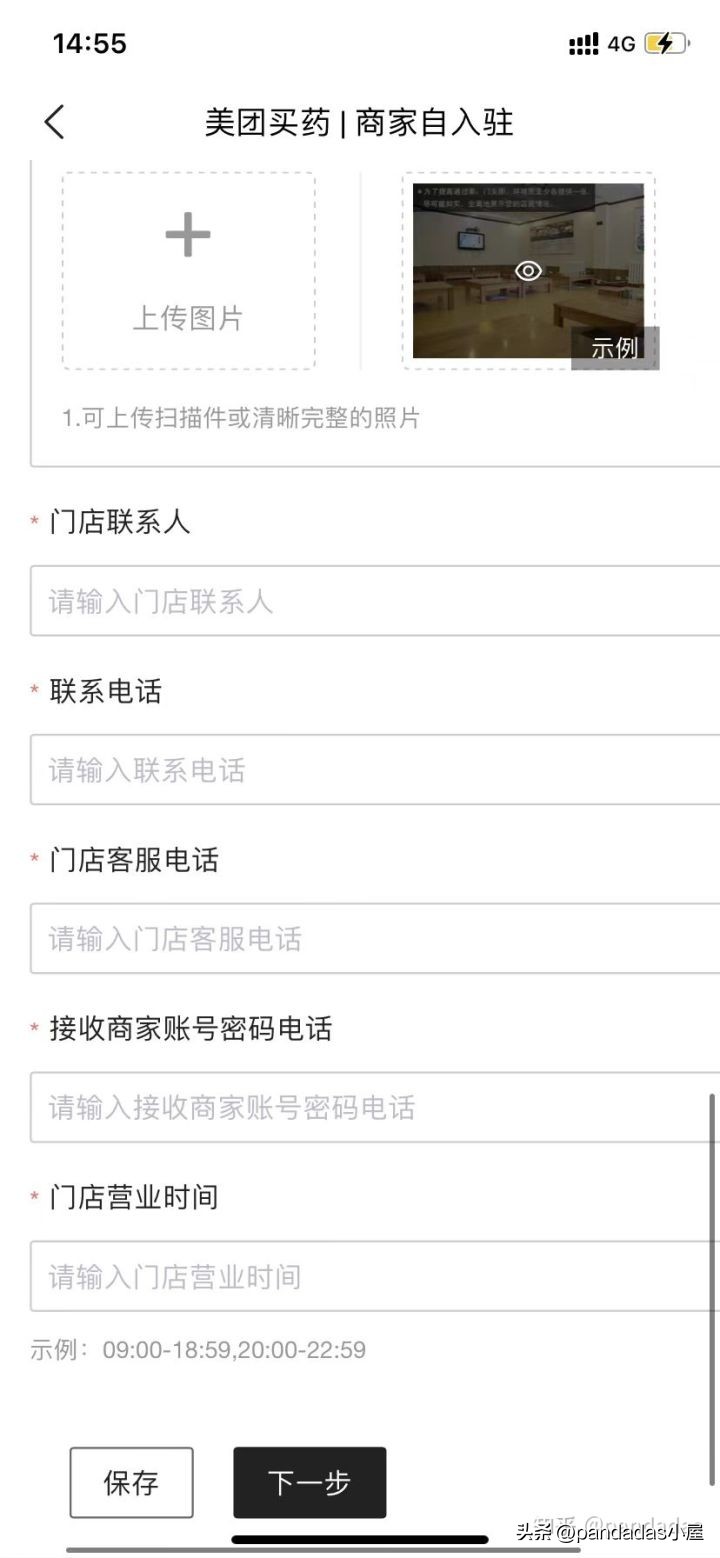Tap the signal strength bars

[x=585, y=42]
